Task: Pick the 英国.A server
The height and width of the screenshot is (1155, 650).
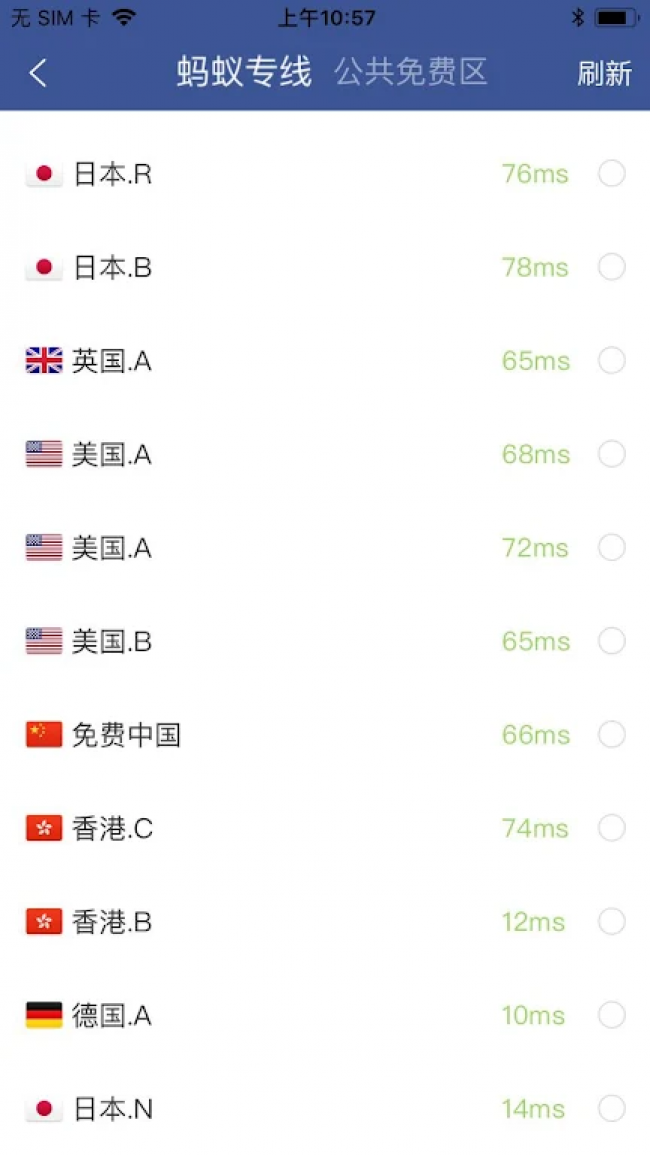Action: pyautogui.click(x=611, y=361)
